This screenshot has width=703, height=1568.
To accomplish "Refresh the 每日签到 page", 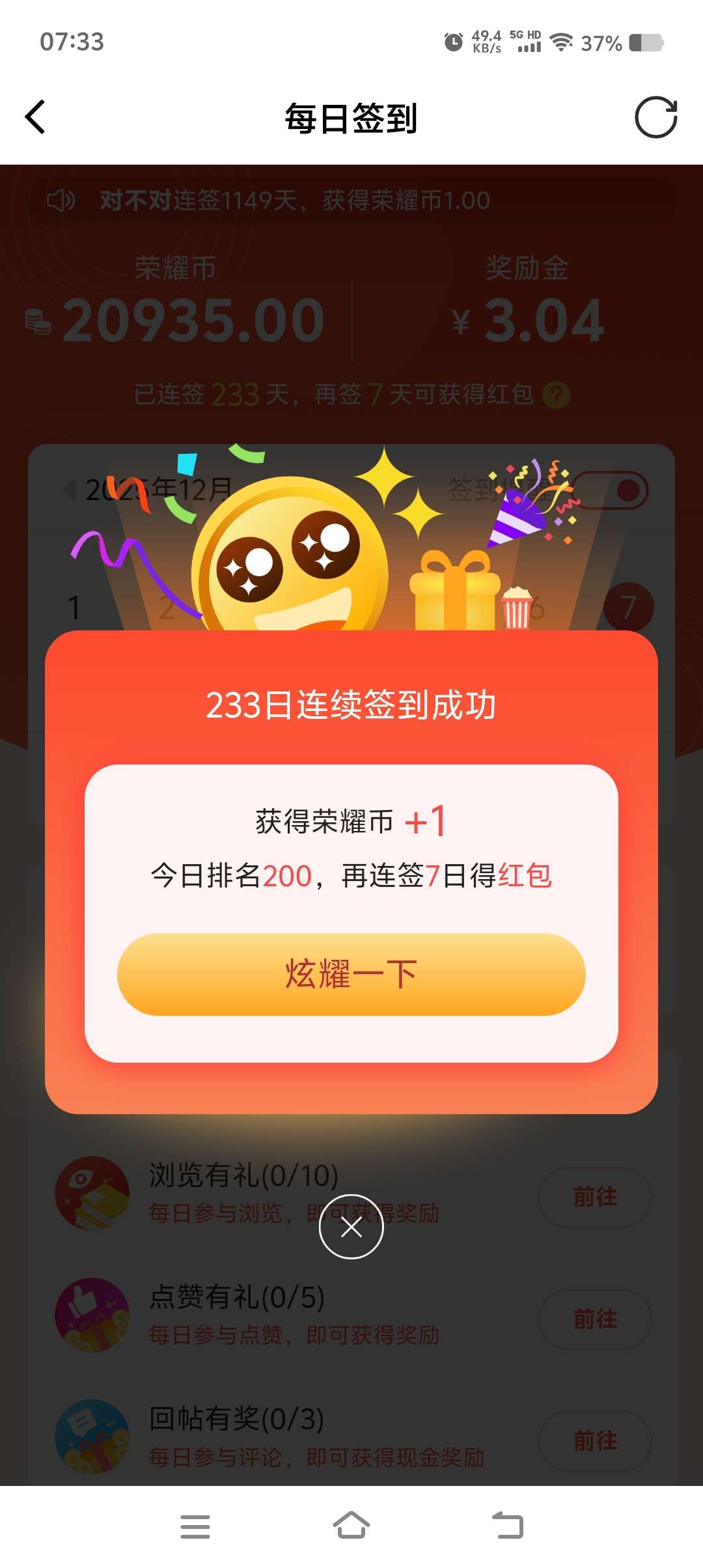I will 655,118.
